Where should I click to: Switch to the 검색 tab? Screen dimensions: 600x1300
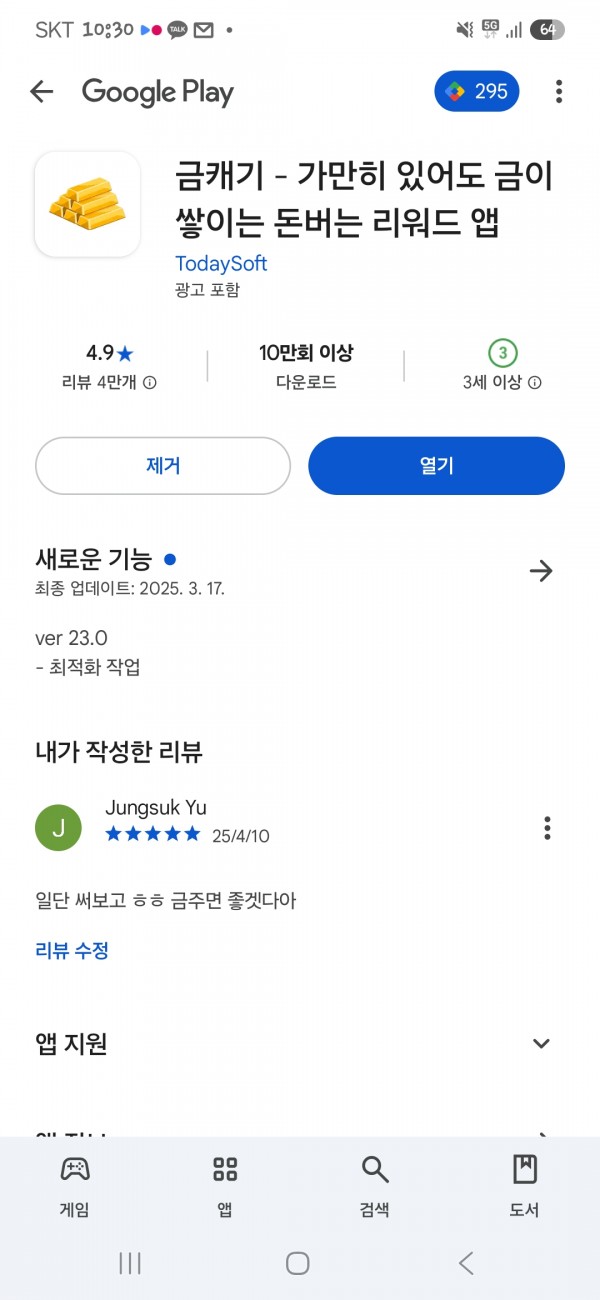[375, 1187]
